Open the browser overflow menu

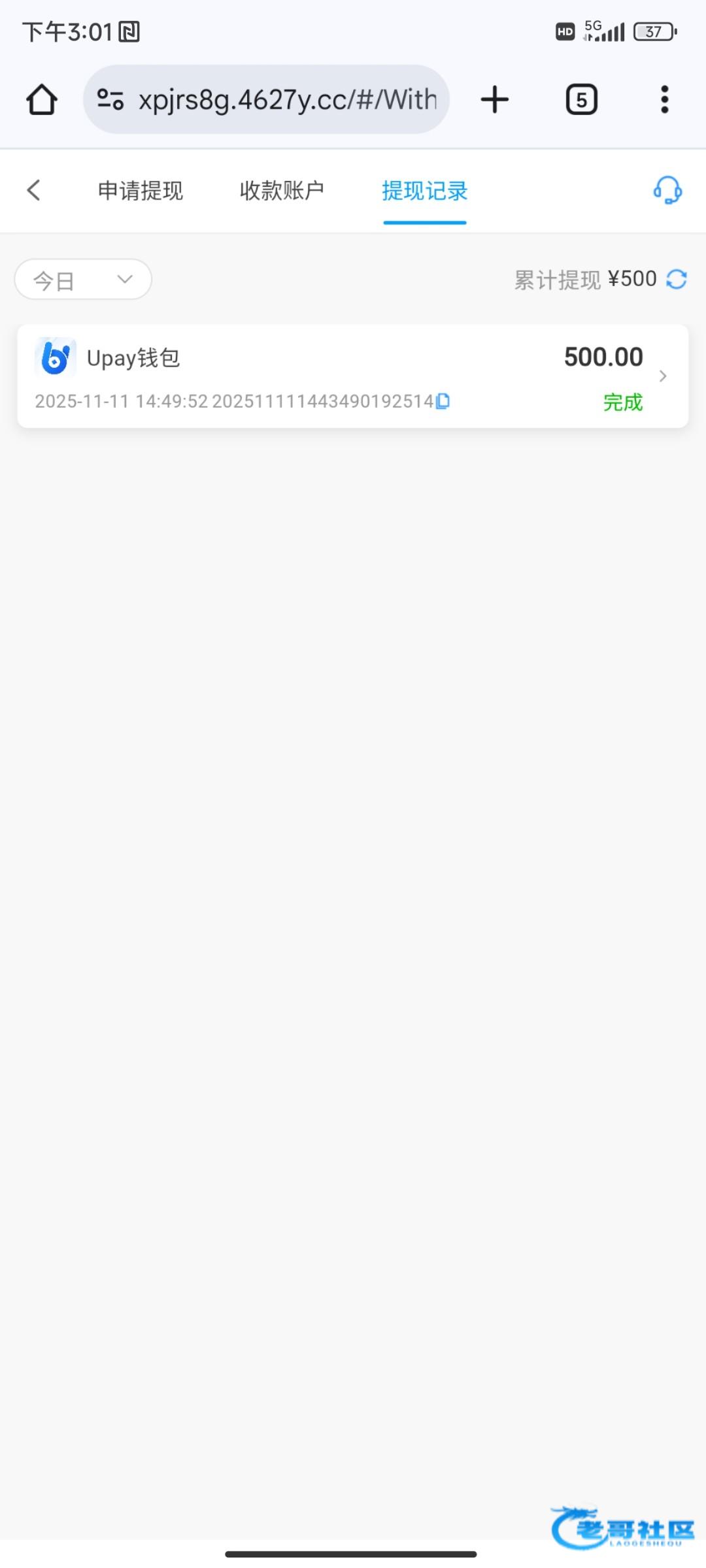click(665, 99)
